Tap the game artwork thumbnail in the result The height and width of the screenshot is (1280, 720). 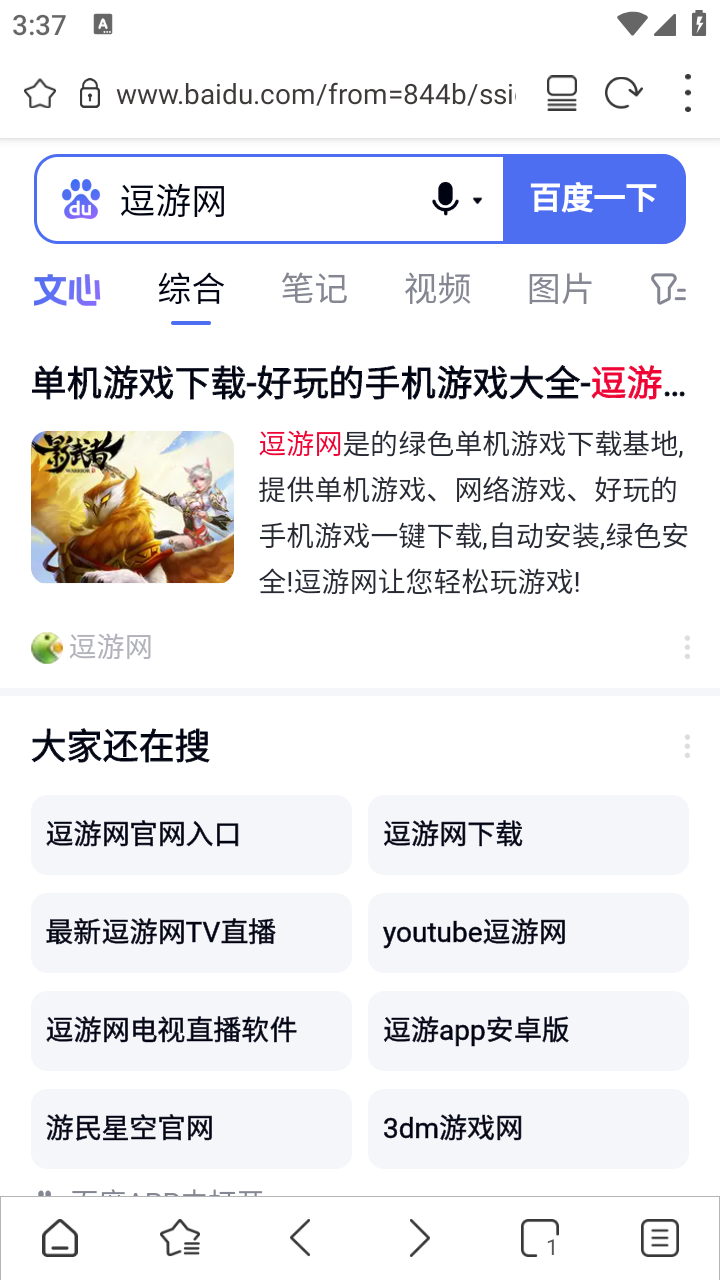[132, 507]
